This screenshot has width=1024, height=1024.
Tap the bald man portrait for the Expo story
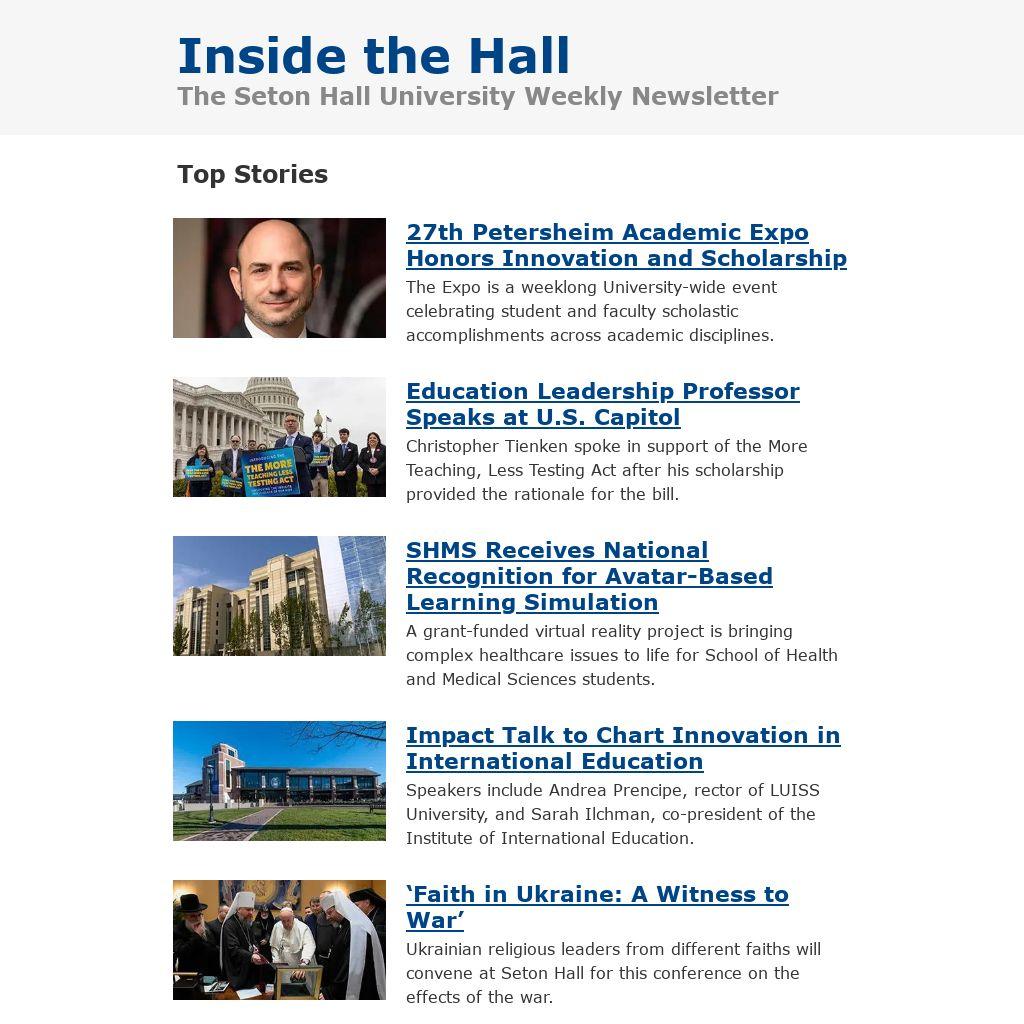point(279,278)
